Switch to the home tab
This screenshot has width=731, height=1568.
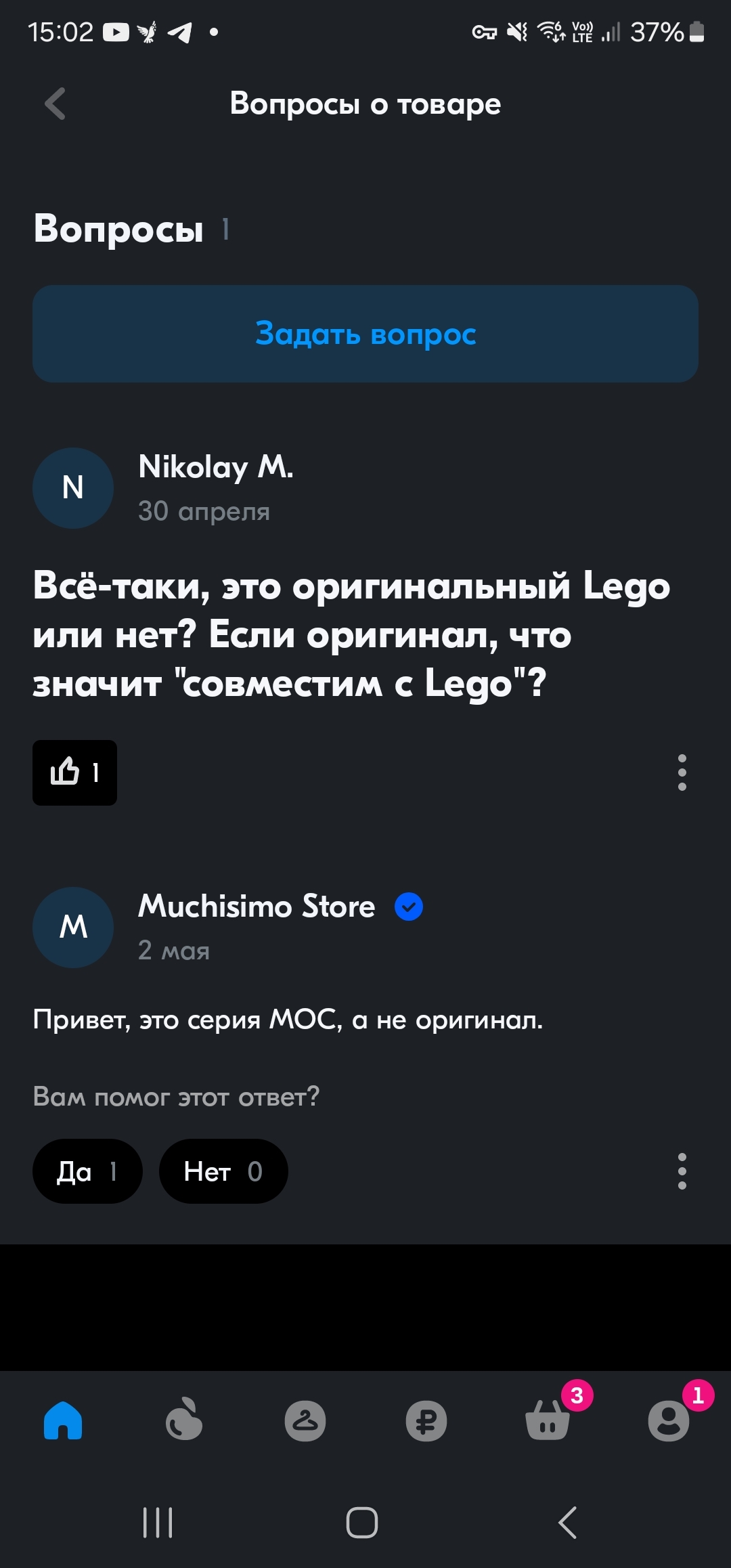pos(63,1420)
